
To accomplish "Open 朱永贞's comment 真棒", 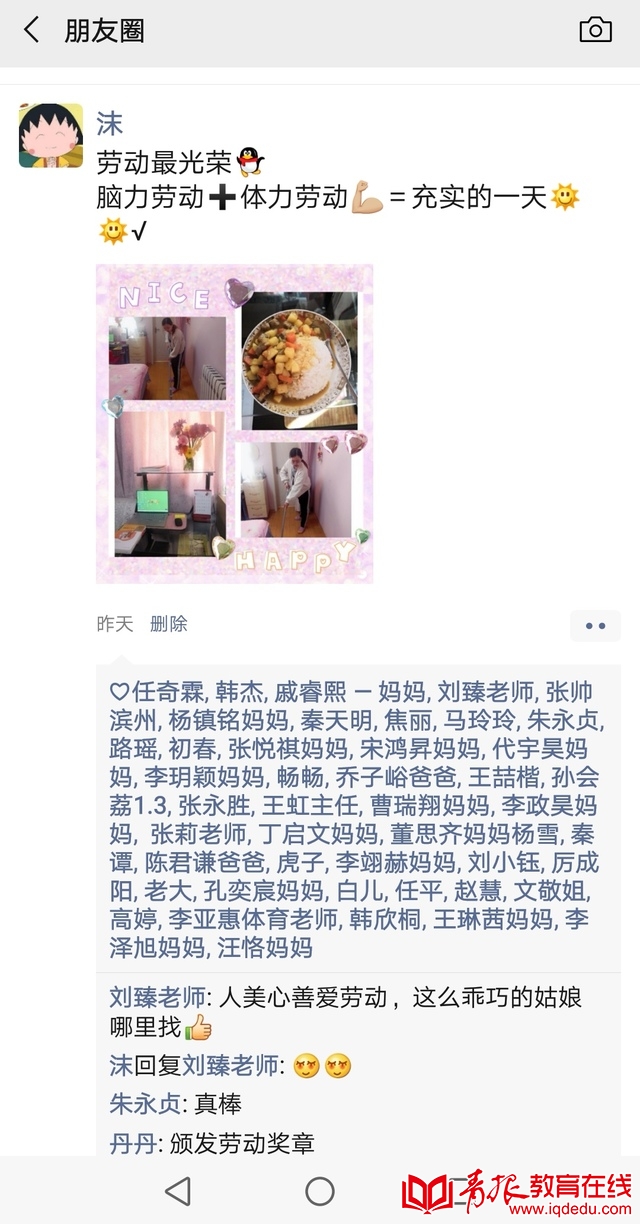I will click(x=218, y=1104).
